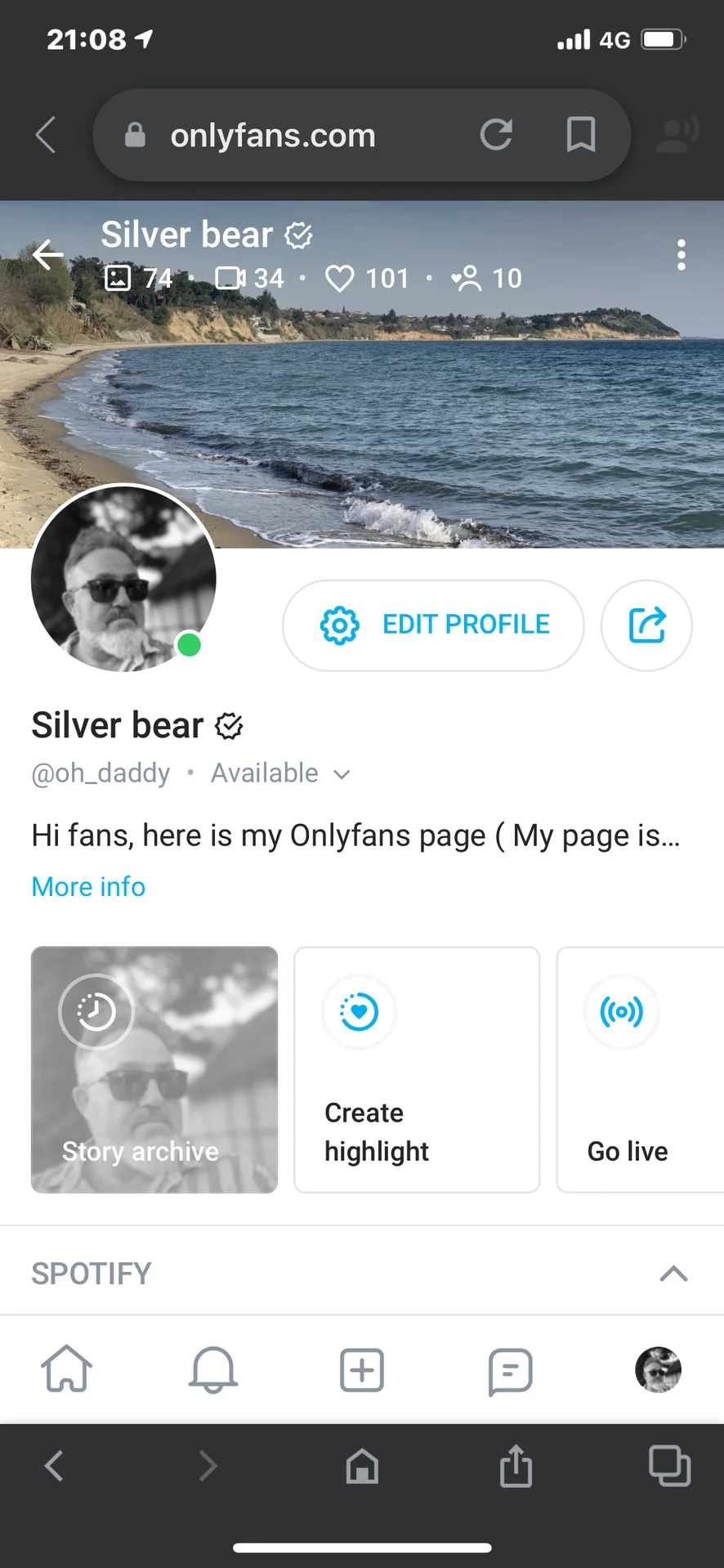
Task: Open the browser tabs switcher
Action: (669, 1466)
